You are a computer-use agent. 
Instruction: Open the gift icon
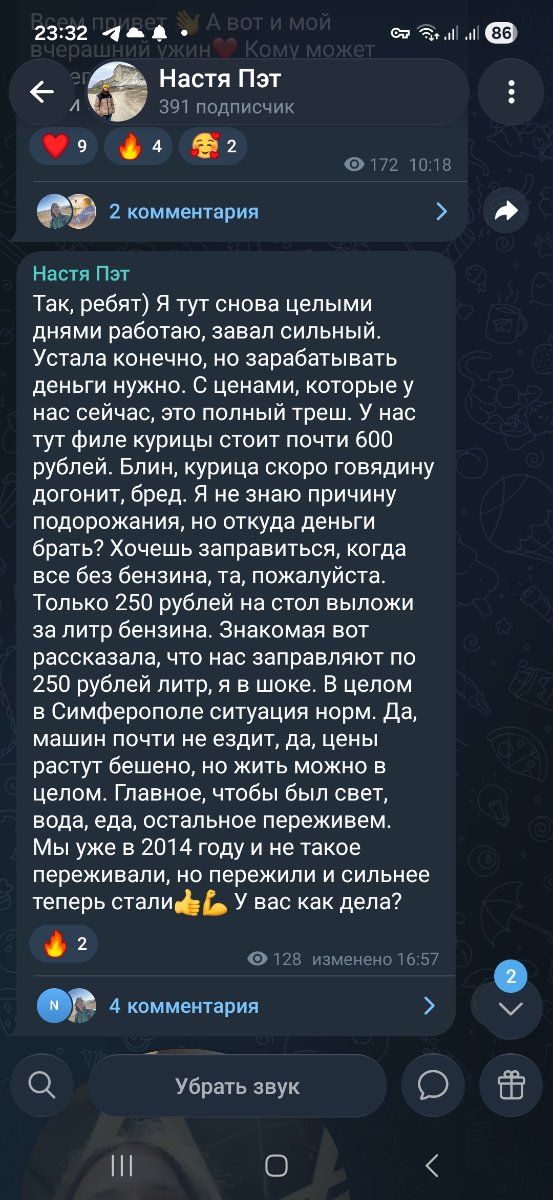click(511, 1085)
